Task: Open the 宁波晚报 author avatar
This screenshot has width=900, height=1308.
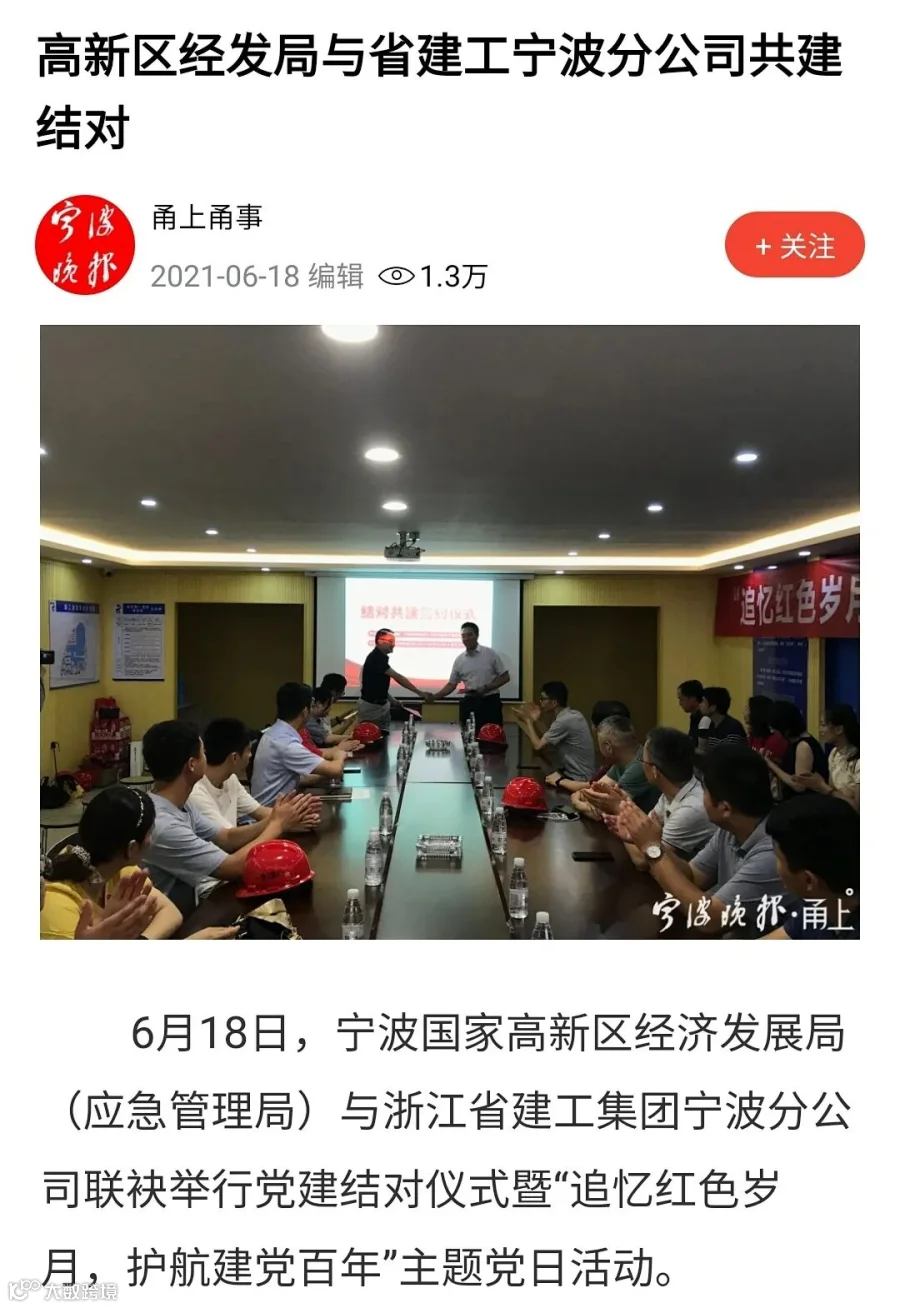Action: pyautogui.click(x=85, y=245)
